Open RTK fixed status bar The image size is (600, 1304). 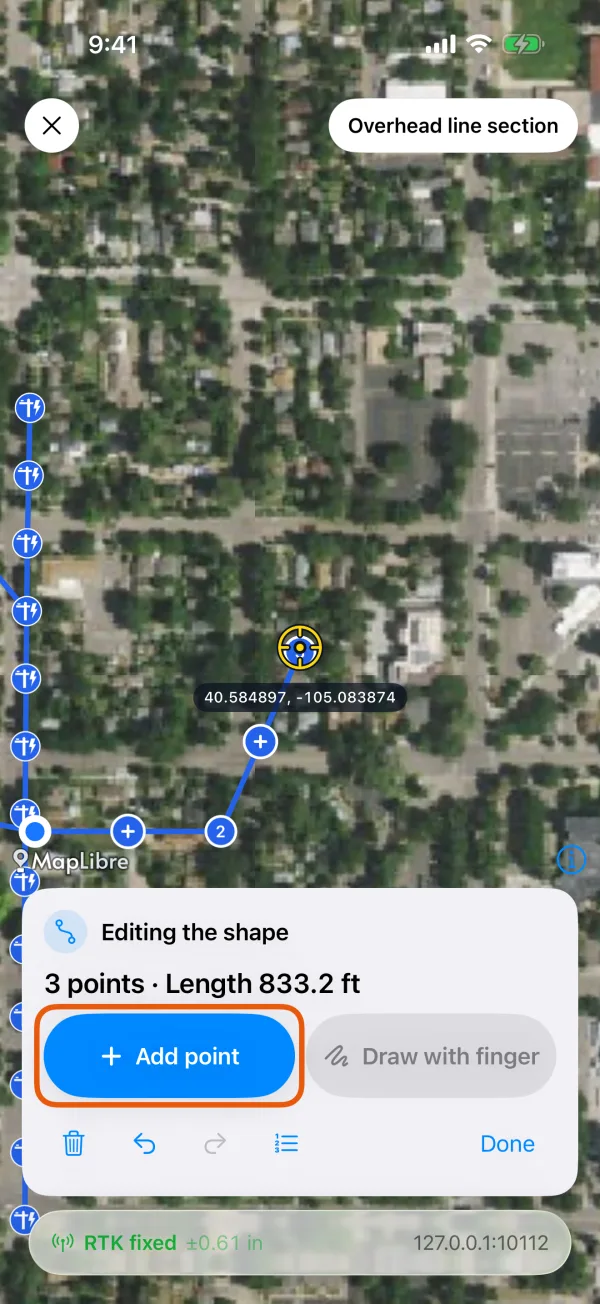300,1243
